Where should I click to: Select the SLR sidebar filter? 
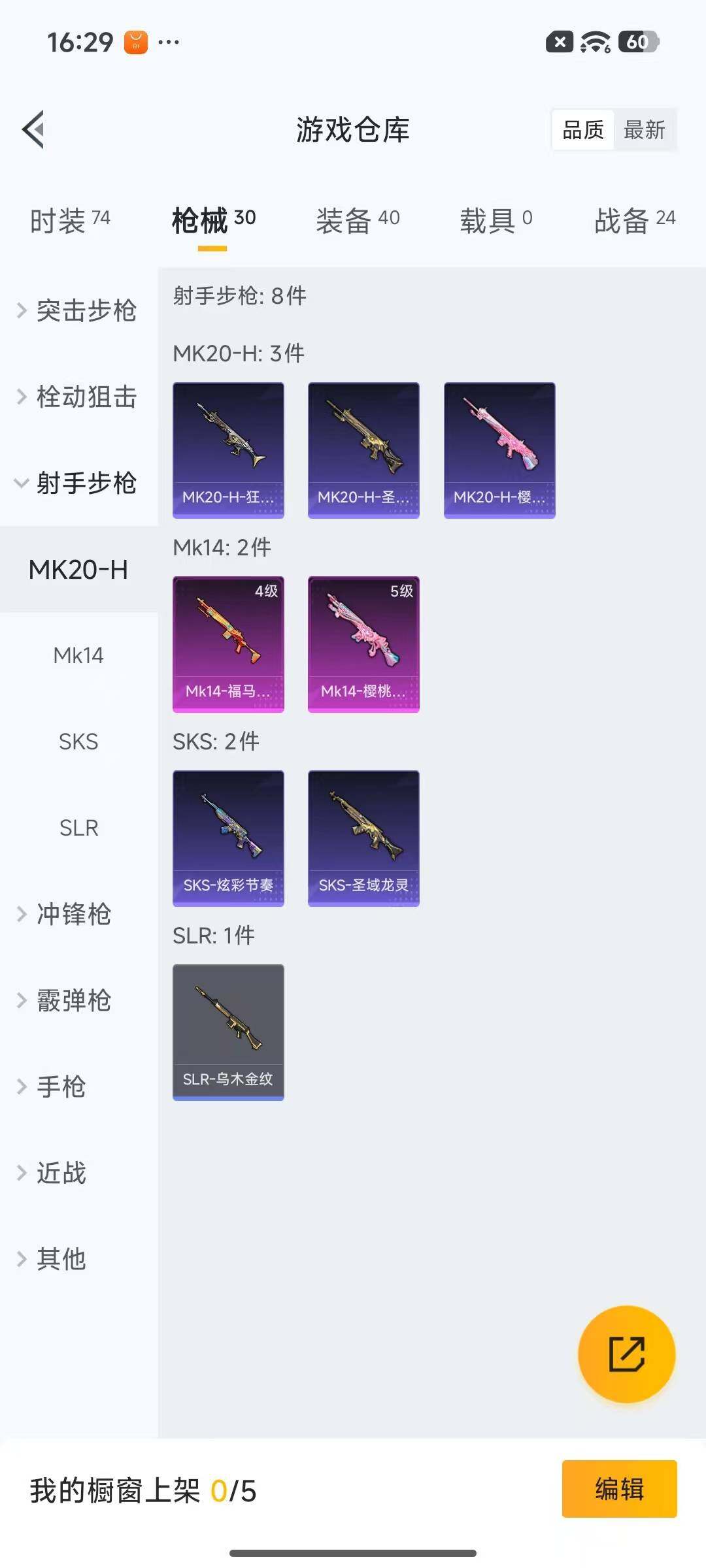point(78,828)
